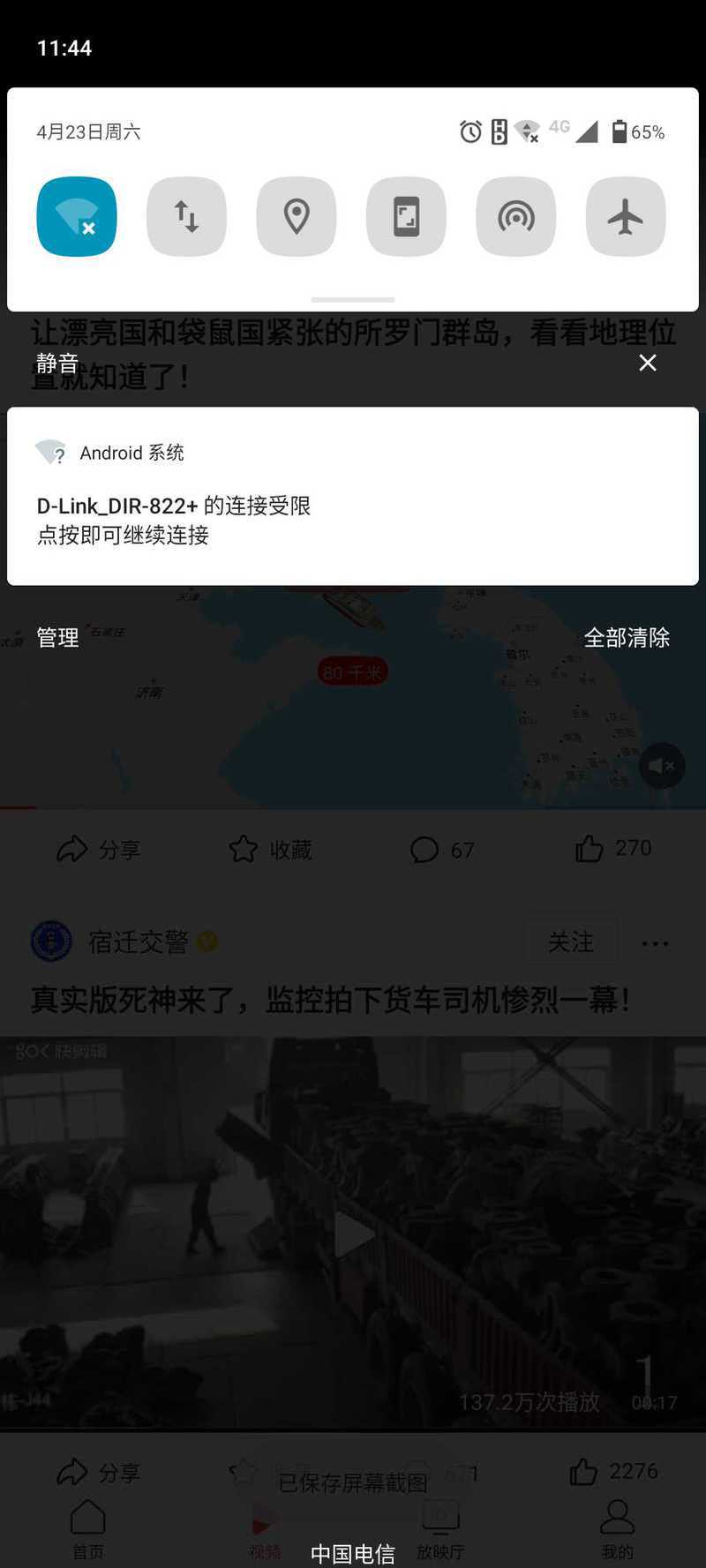Tap 全部清除 to clear all notifications
706x1568 pixels.
coord(627,637)
